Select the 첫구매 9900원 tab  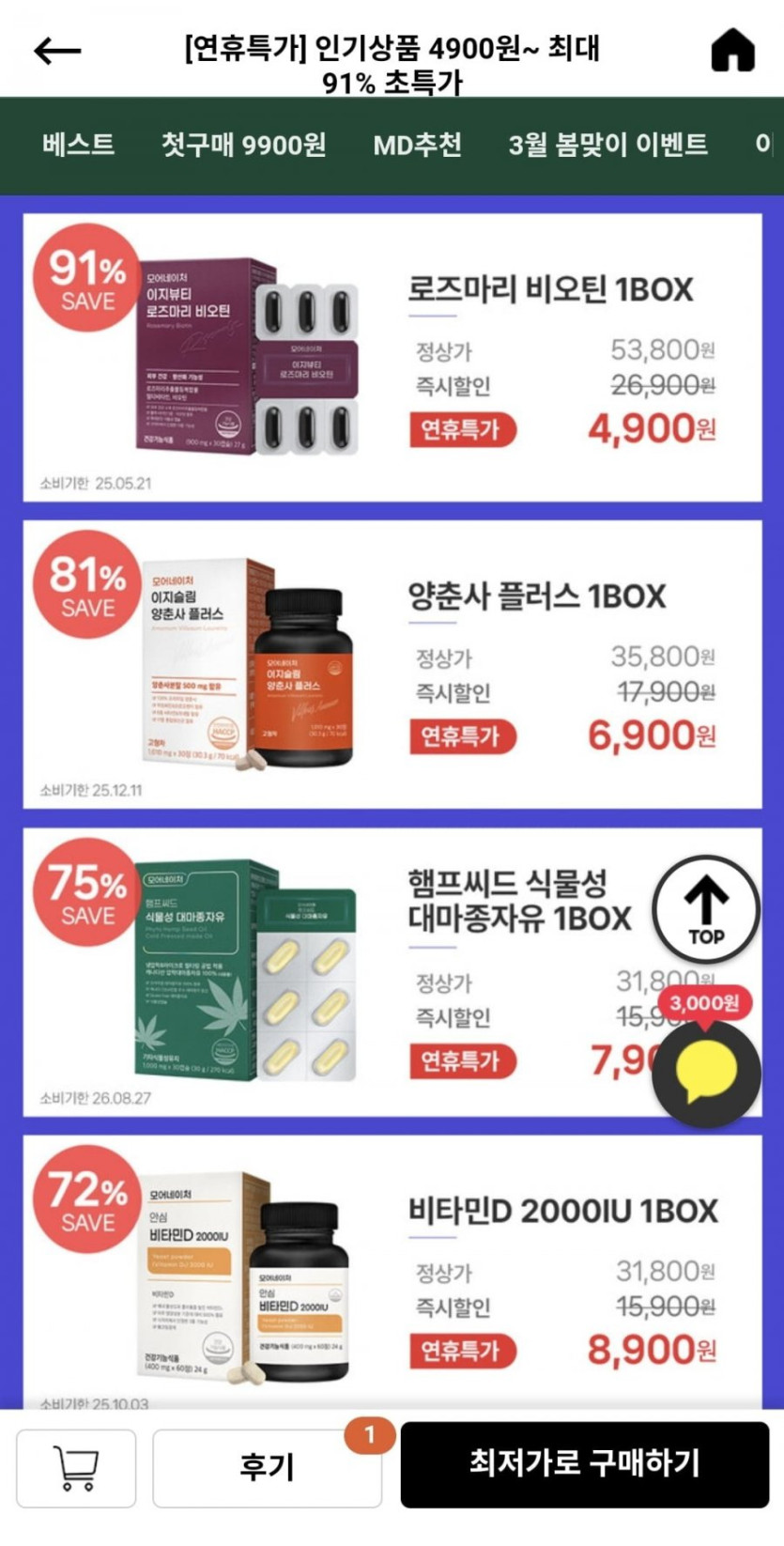click(244, 145)
